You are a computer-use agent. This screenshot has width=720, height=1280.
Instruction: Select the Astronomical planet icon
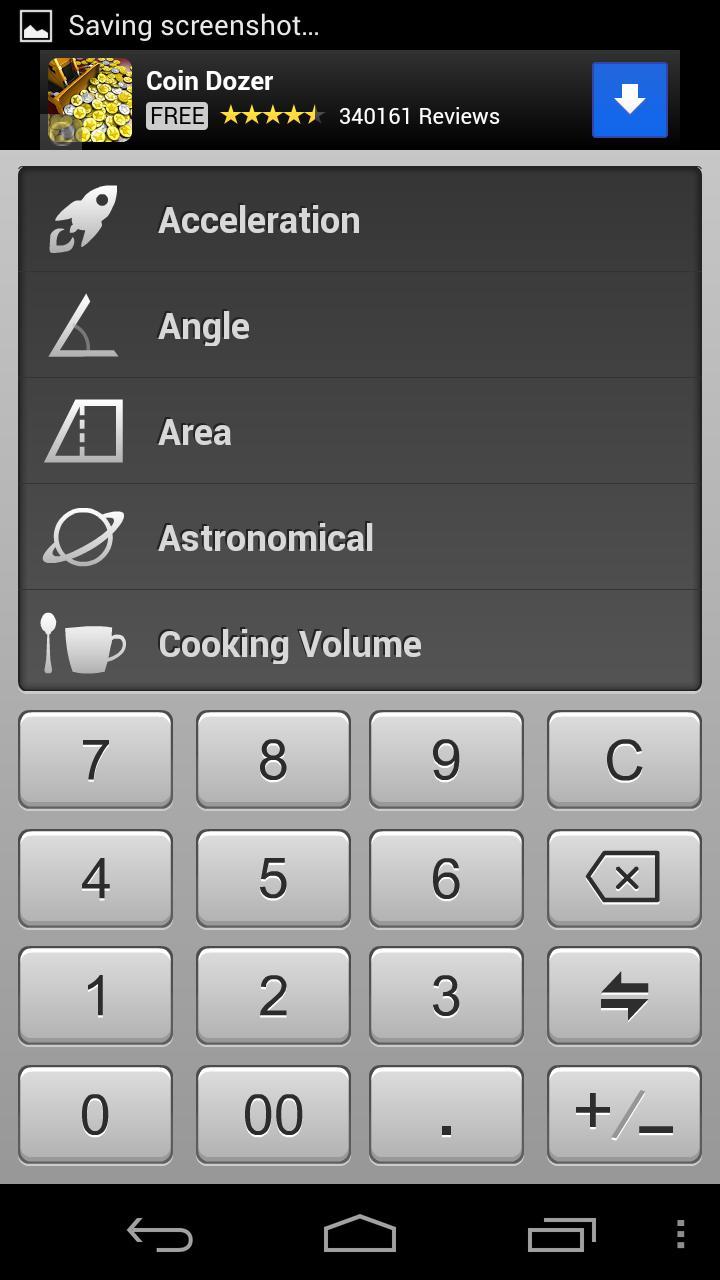(84, 537)
